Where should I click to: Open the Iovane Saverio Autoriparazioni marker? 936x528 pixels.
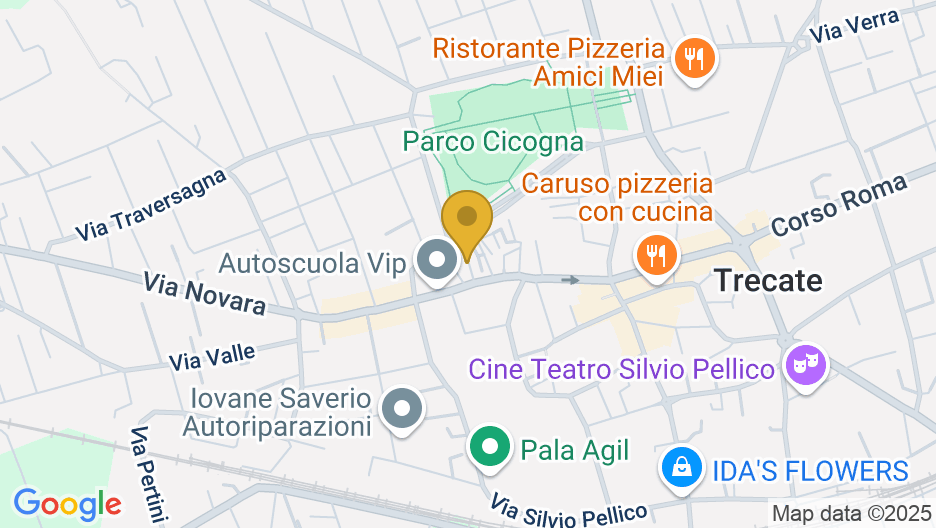403,408
